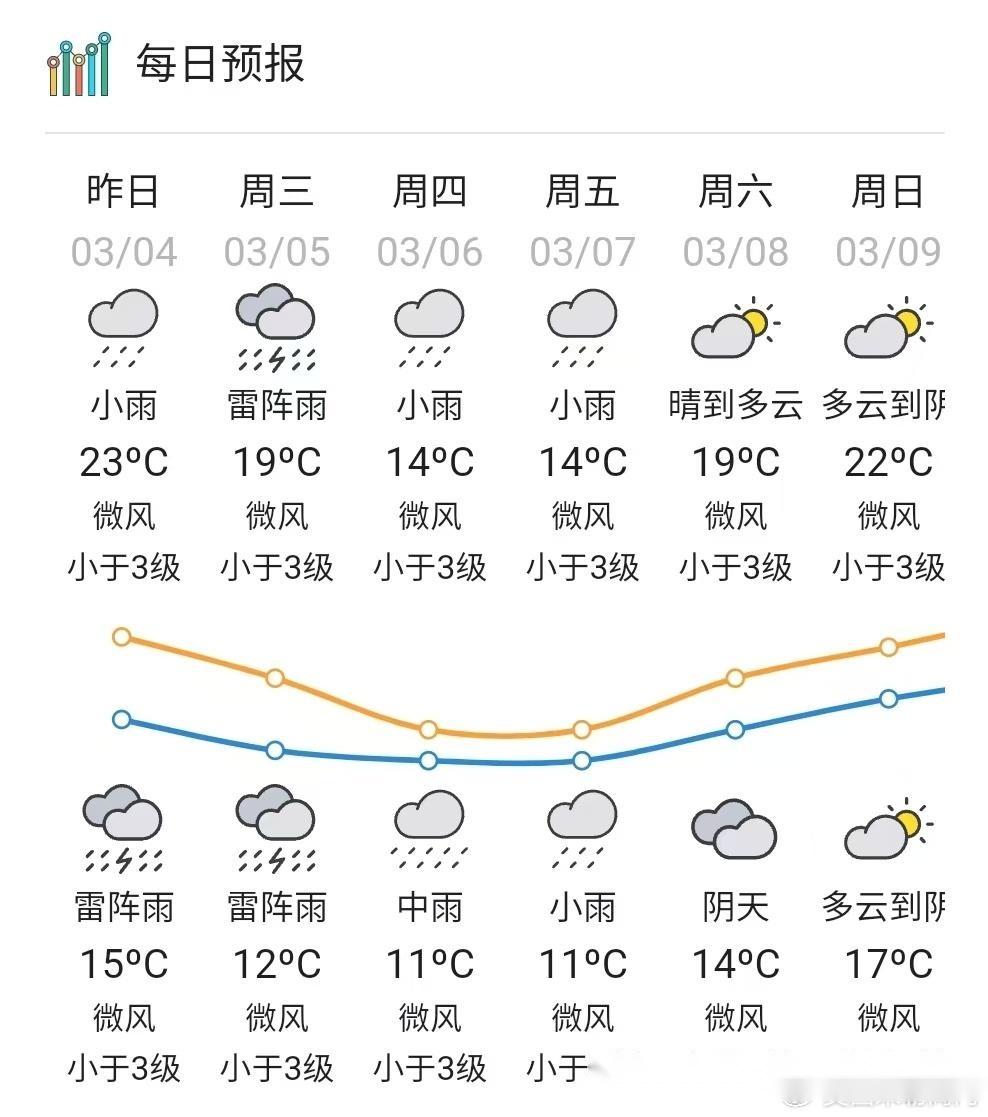Switch to the 周五 forecast column
This screenshot has height=1117, width=988.
click(583, 192)
